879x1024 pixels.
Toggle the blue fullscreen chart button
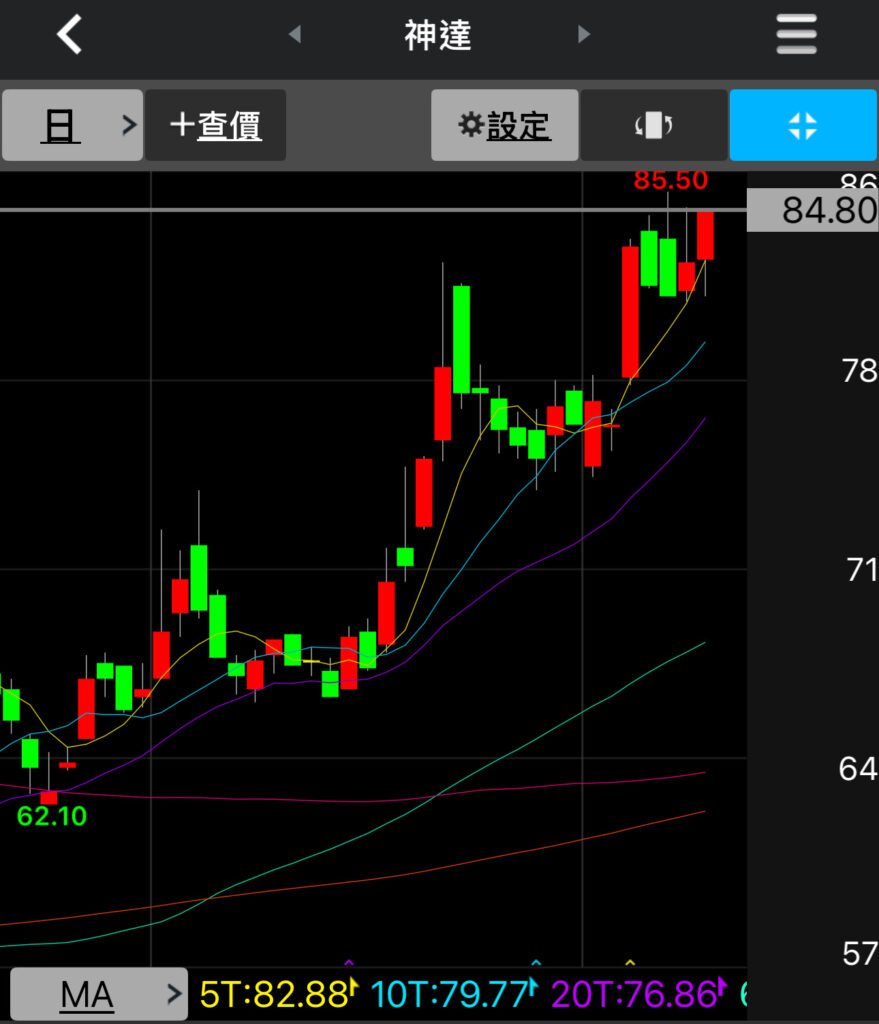click(x=803, y=125)
